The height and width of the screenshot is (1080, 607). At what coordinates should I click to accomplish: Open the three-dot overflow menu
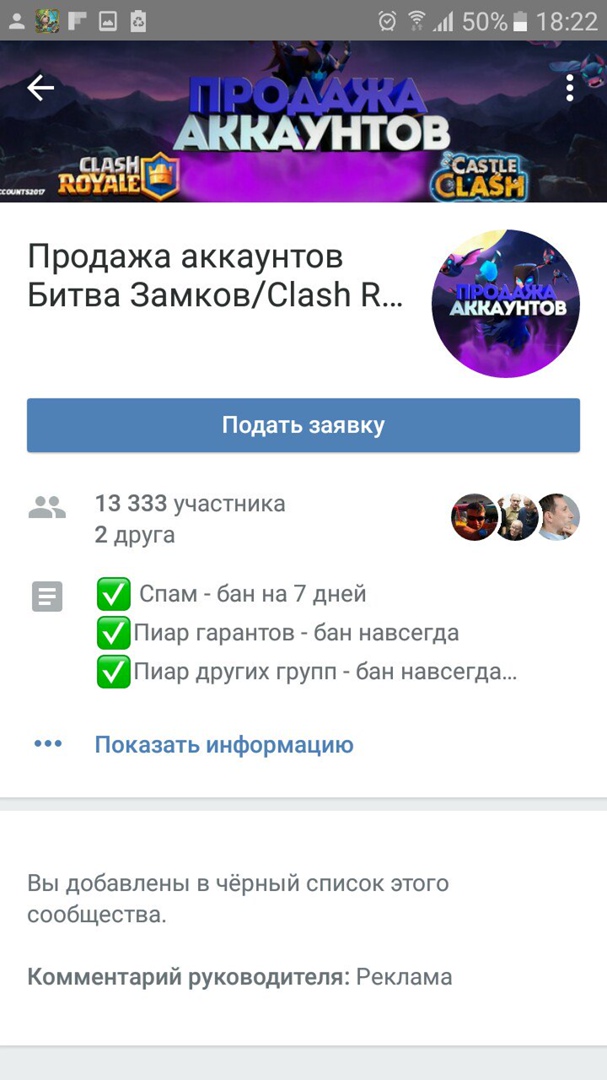tap(569, 88)
